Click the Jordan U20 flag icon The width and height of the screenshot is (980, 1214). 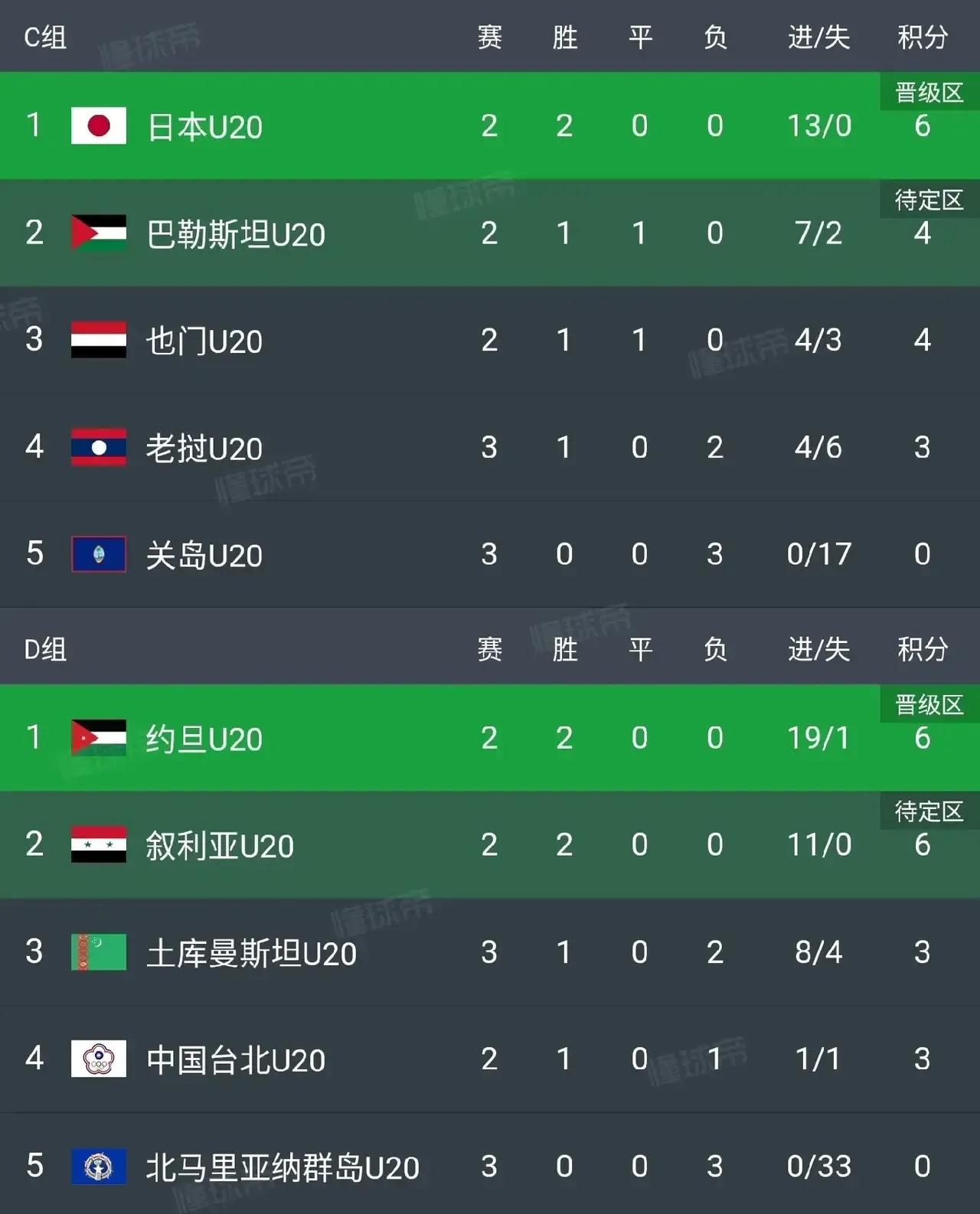(x=98, y=738)
